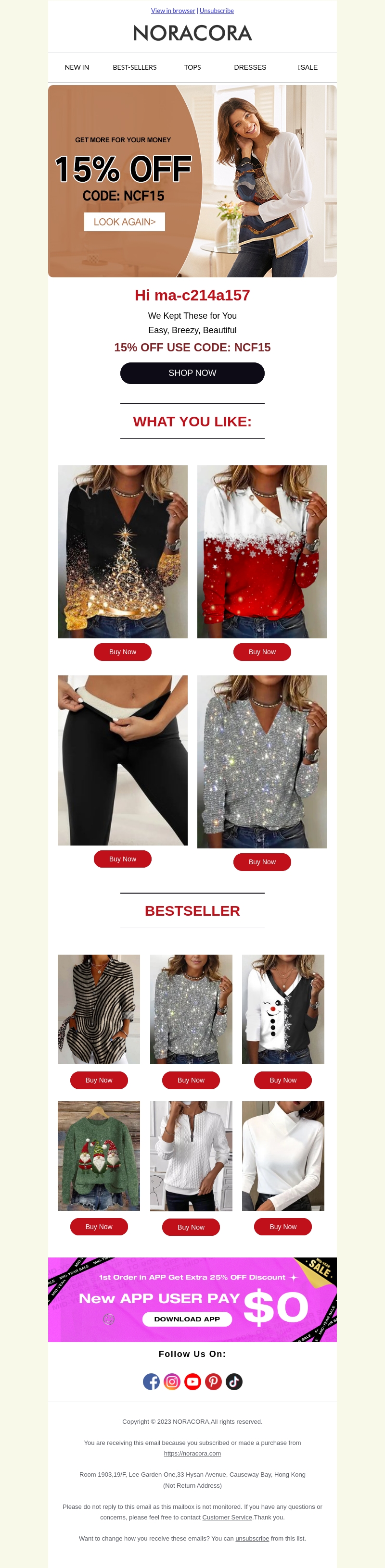Open Noracora's Instagram page
Screen dimensions: 385x1568
[172, 1381]
